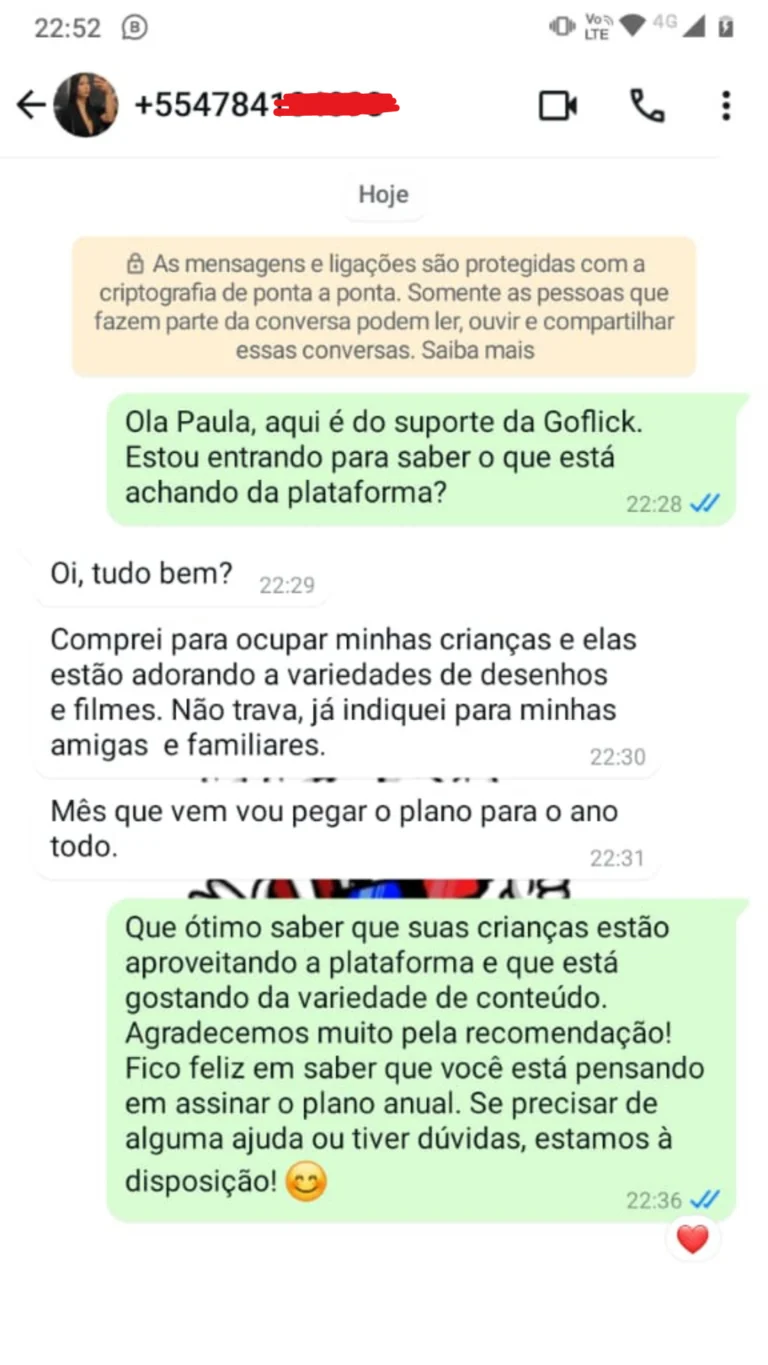Open the overflow menu
768x1365 pixels.
[x=726, y=105]
